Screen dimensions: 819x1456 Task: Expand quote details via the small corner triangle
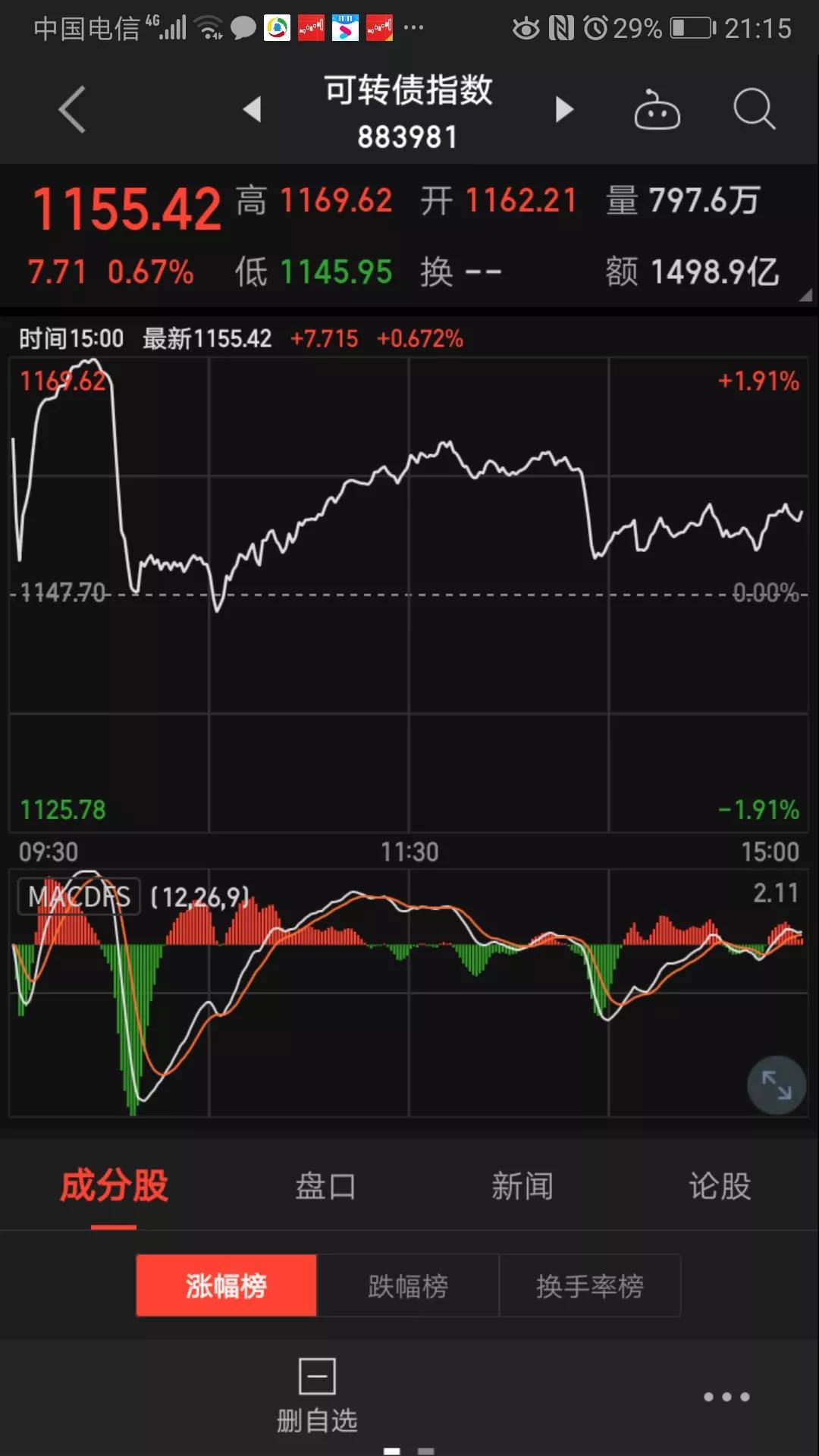(x=805, y=294)
